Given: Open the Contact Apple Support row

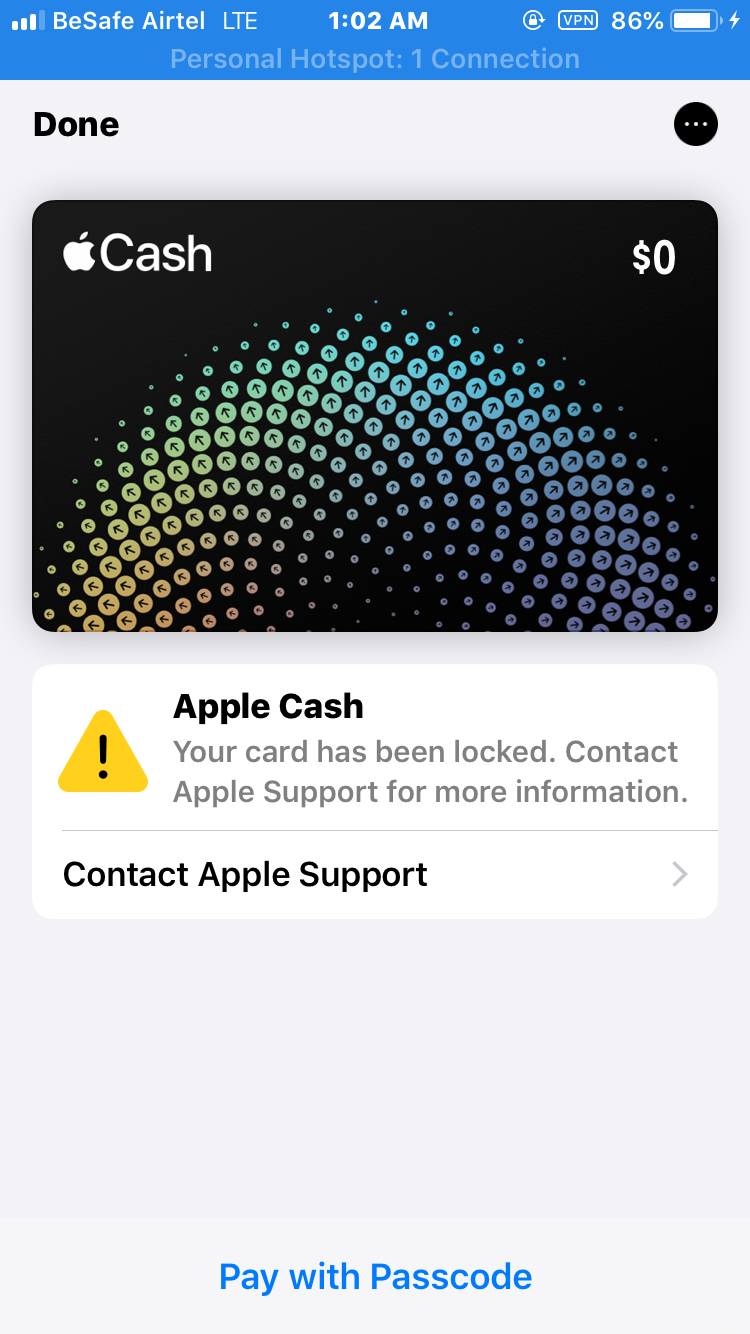Looking at the screenshot, I should (375, 875).
